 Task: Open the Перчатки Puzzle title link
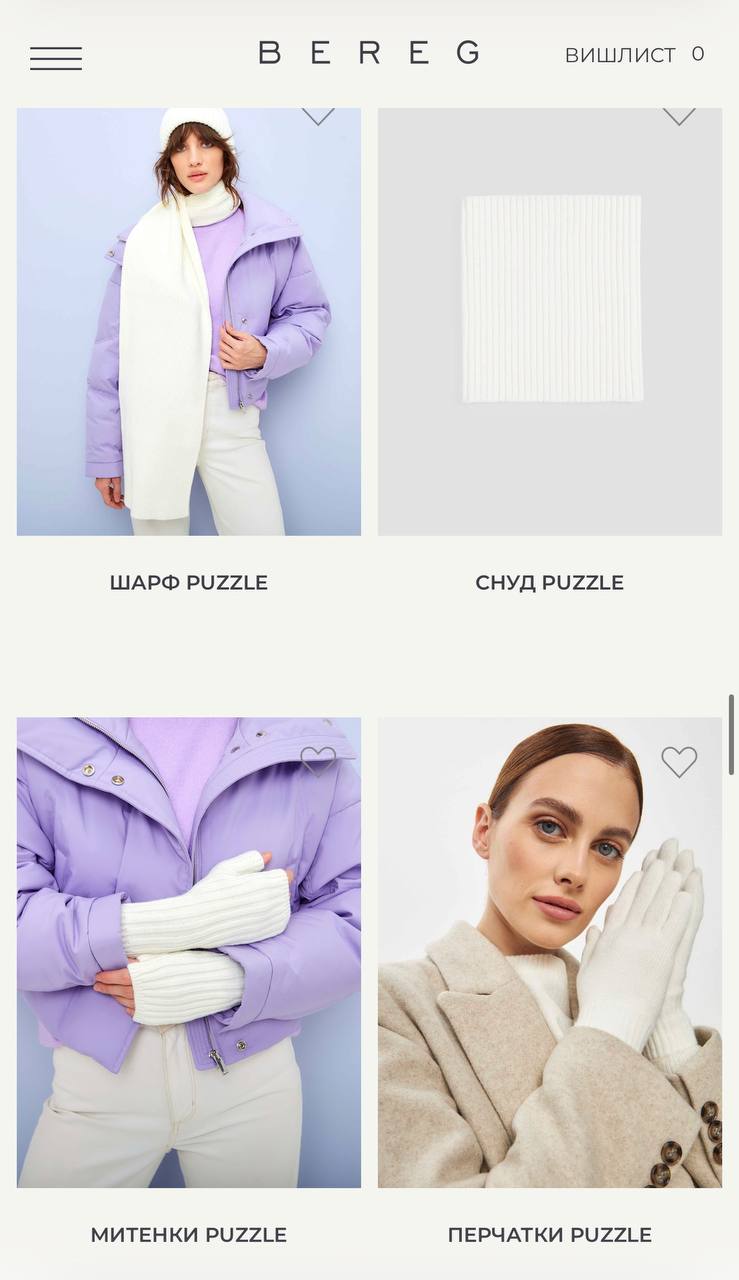pyautogui.click(x=549, y=1235)
